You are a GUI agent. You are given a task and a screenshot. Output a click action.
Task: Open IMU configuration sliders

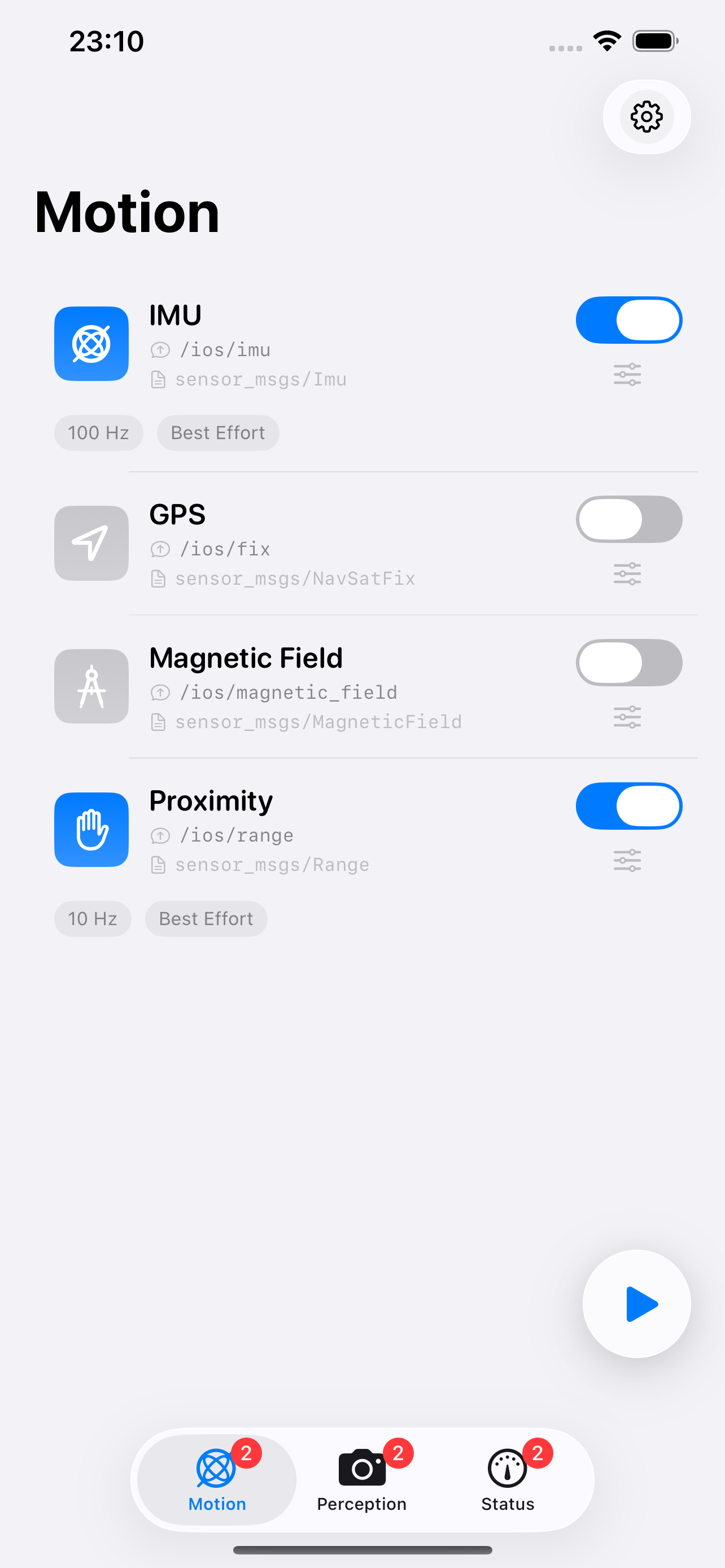click(627, 374)
